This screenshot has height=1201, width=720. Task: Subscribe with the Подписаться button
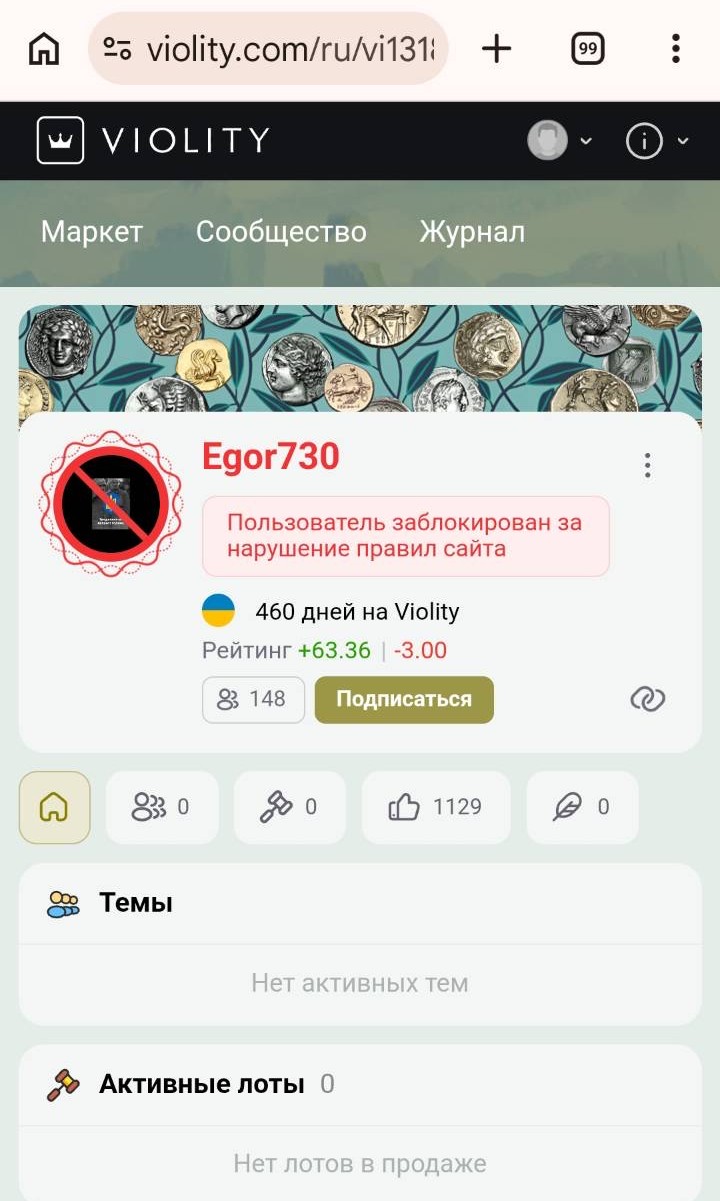(x=404, y=699)
